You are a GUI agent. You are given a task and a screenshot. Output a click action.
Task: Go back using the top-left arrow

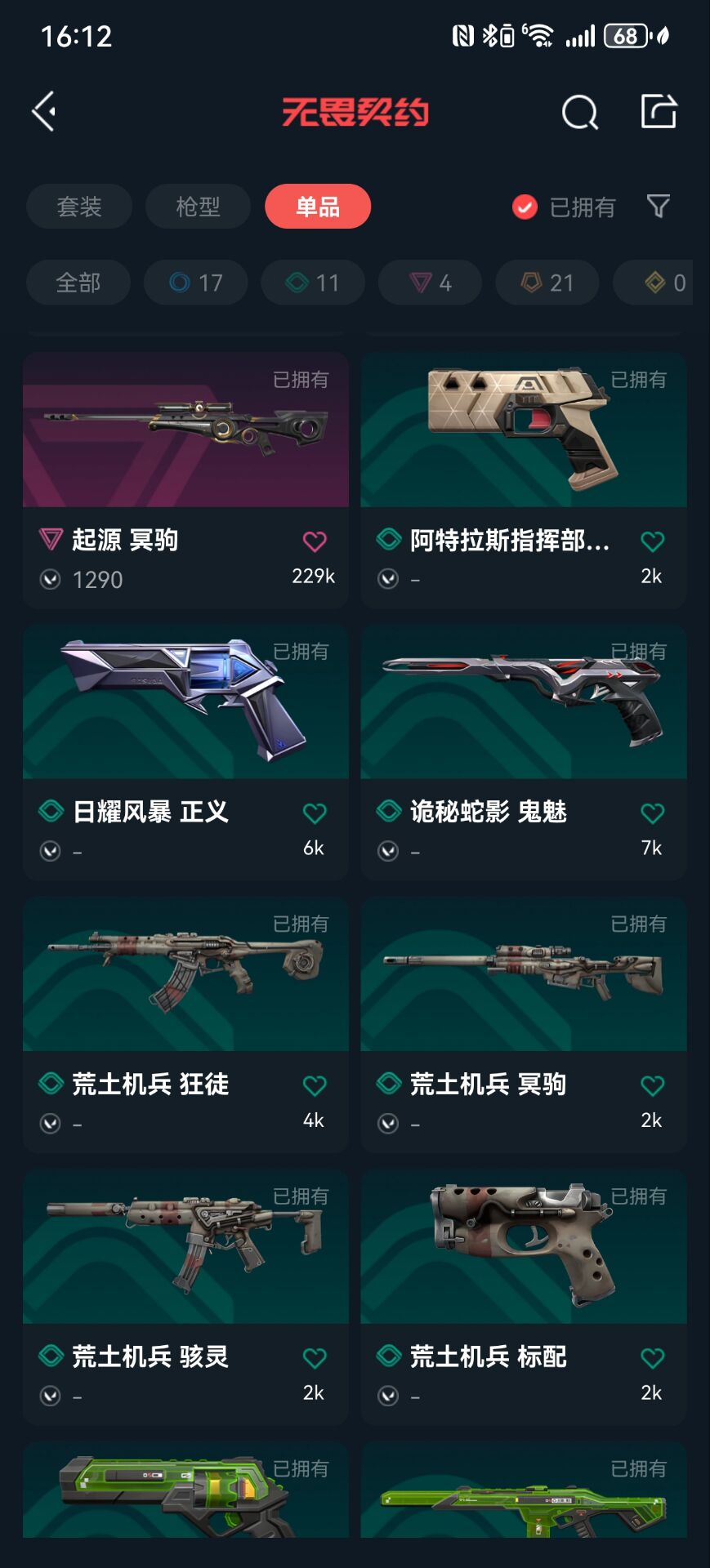point(44,111)
